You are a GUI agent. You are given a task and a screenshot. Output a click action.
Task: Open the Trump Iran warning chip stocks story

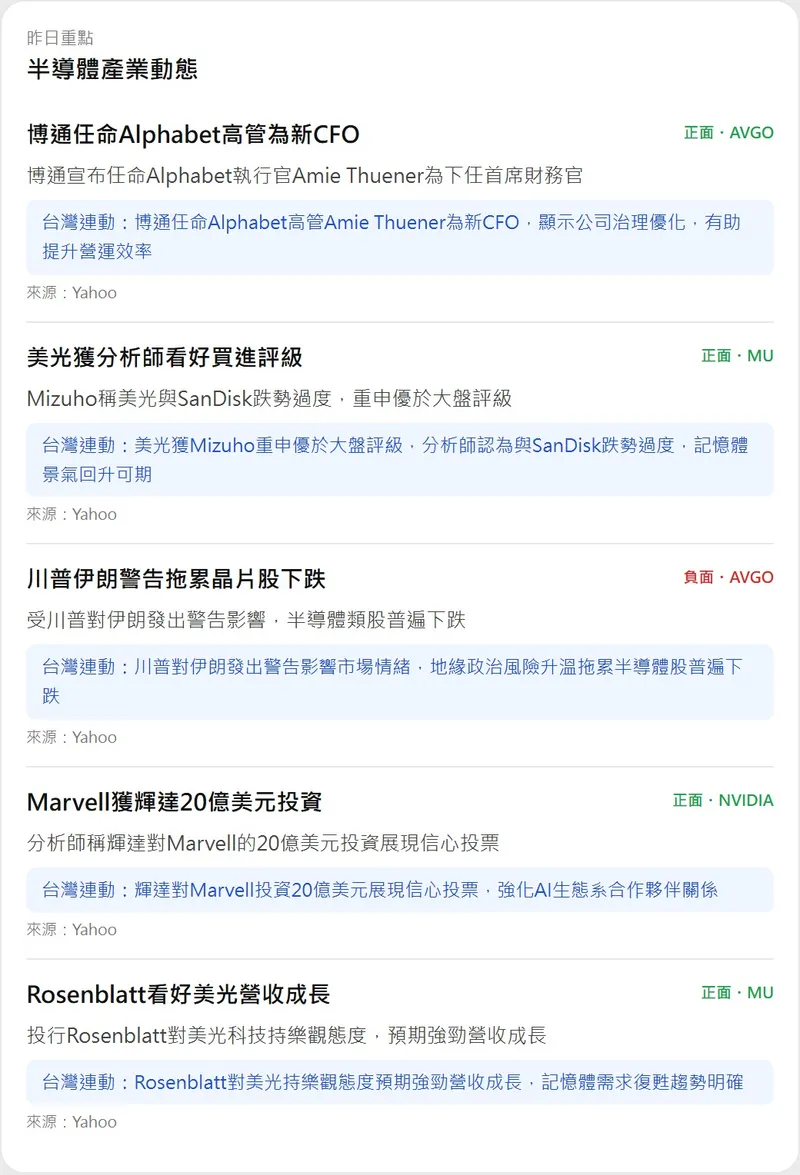tap(176, 579)
